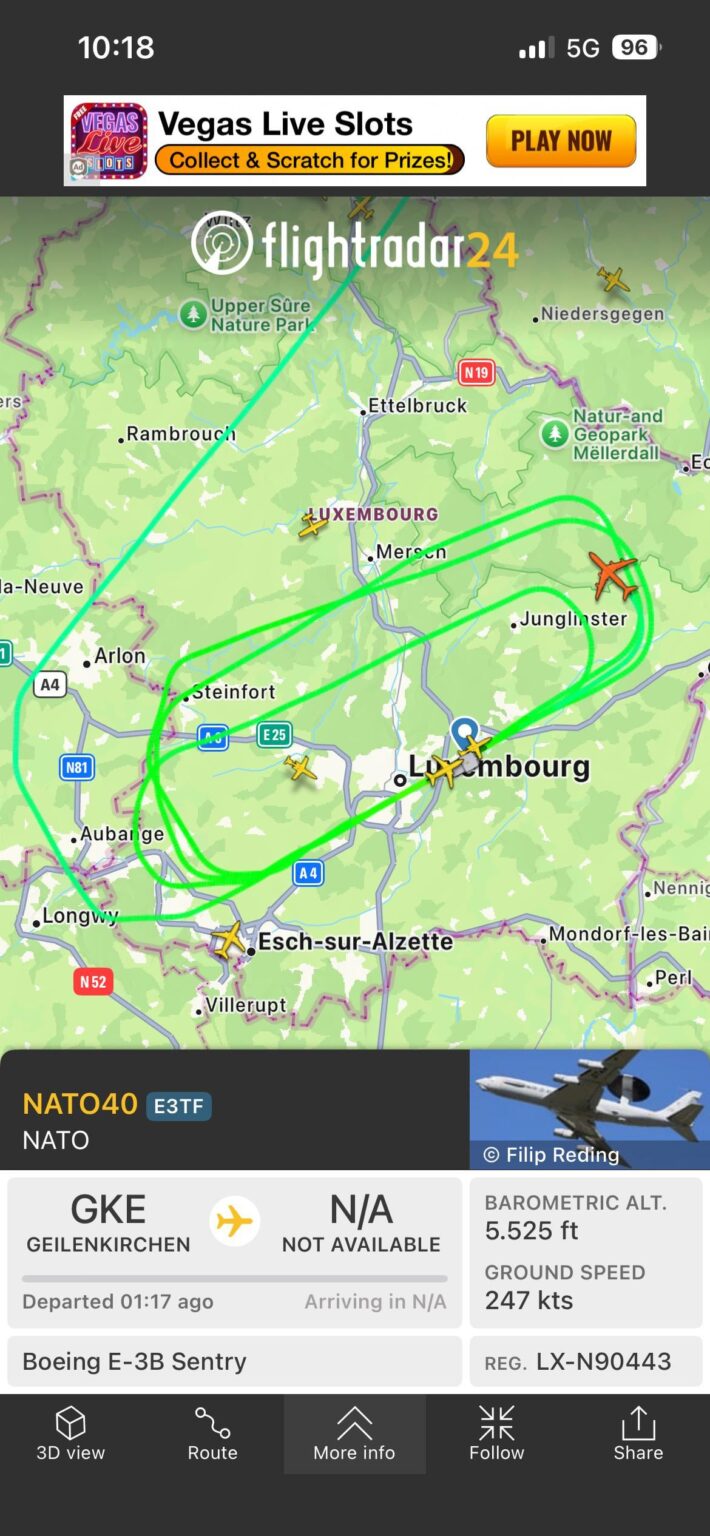Share this flight
710x1536 pixels.
[637, 1434]
